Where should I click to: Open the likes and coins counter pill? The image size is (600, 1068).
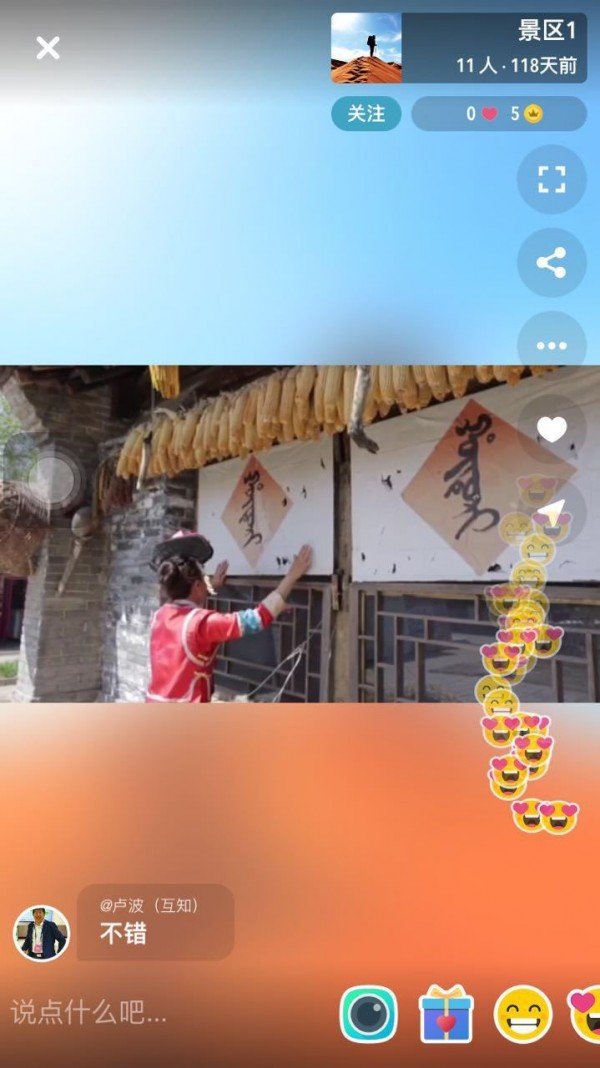498,114
